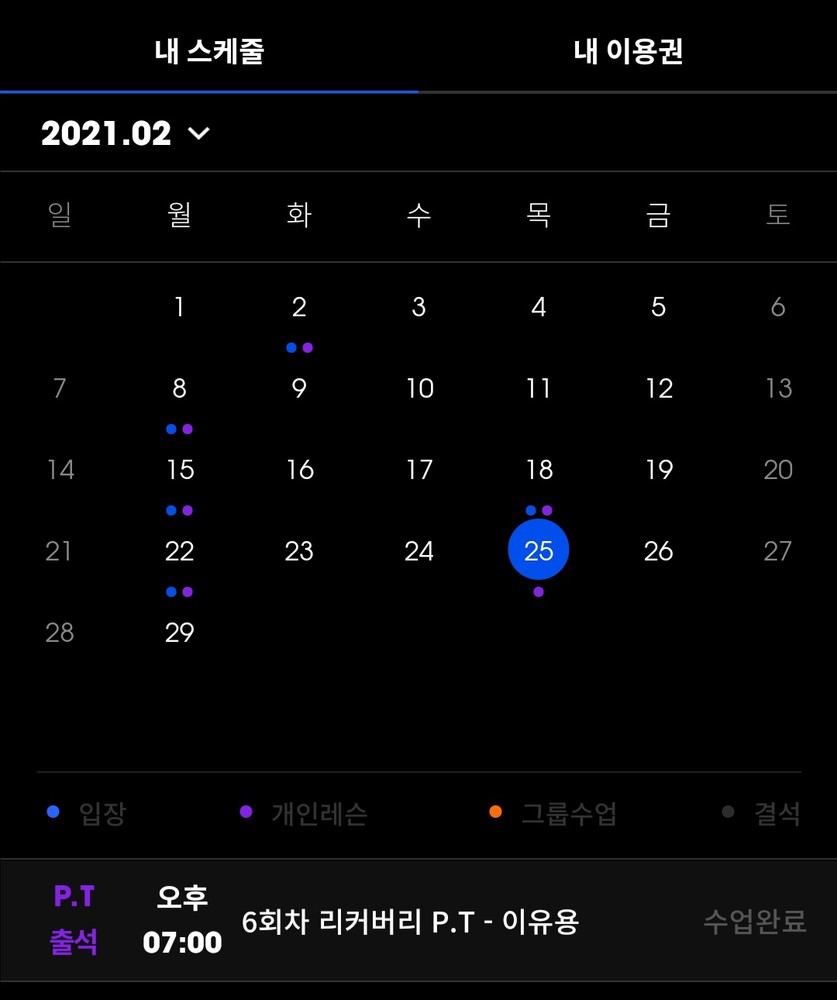Open the 6회차 리커버리 P.T class entry

click(410, 921)
